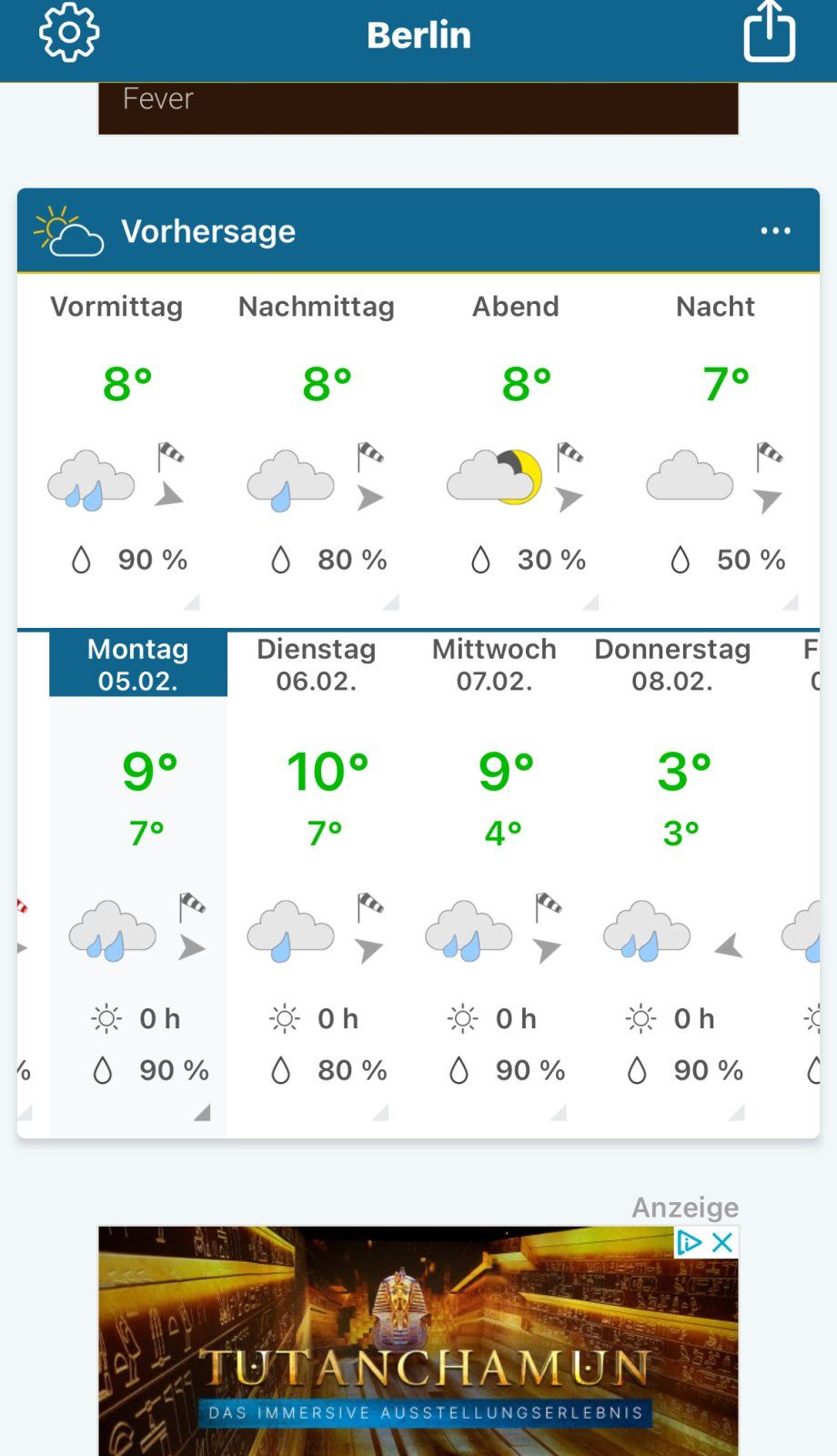Select Montag 05.02. forecast

138,663
